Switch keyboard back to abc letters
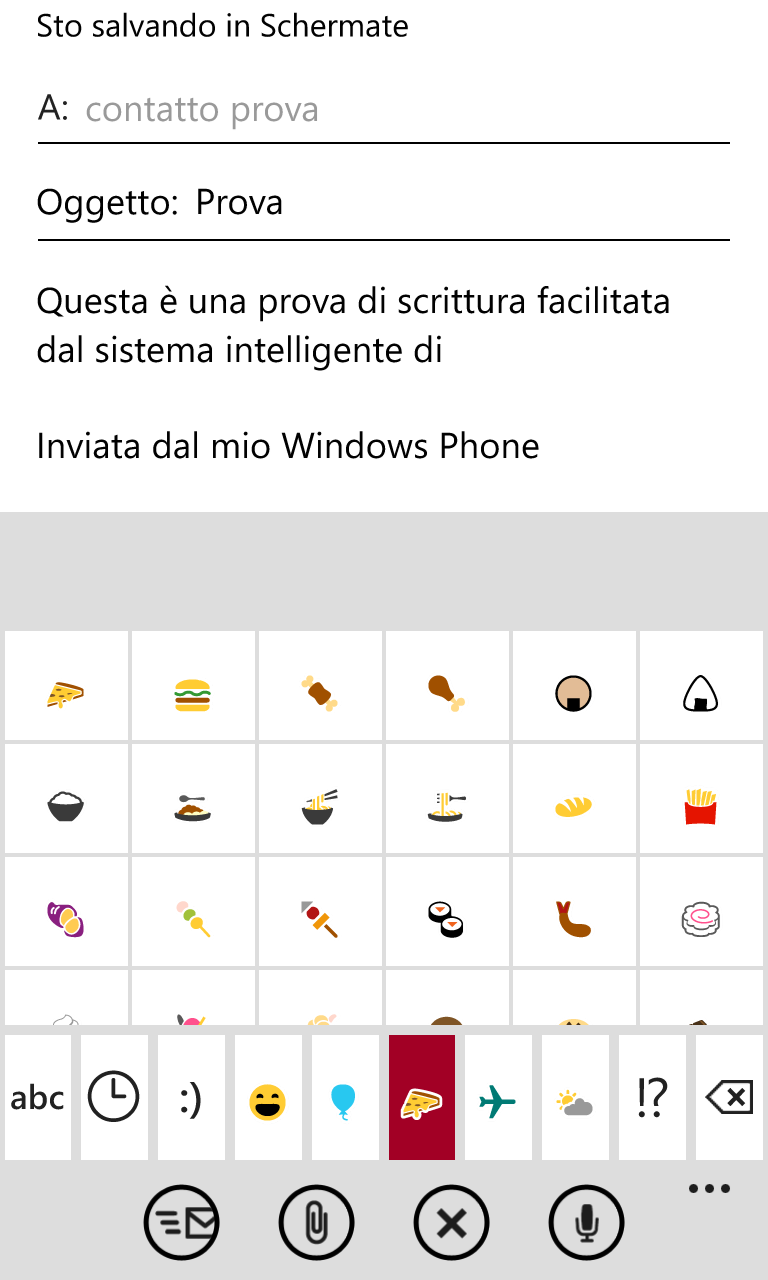 [38, 1098]
